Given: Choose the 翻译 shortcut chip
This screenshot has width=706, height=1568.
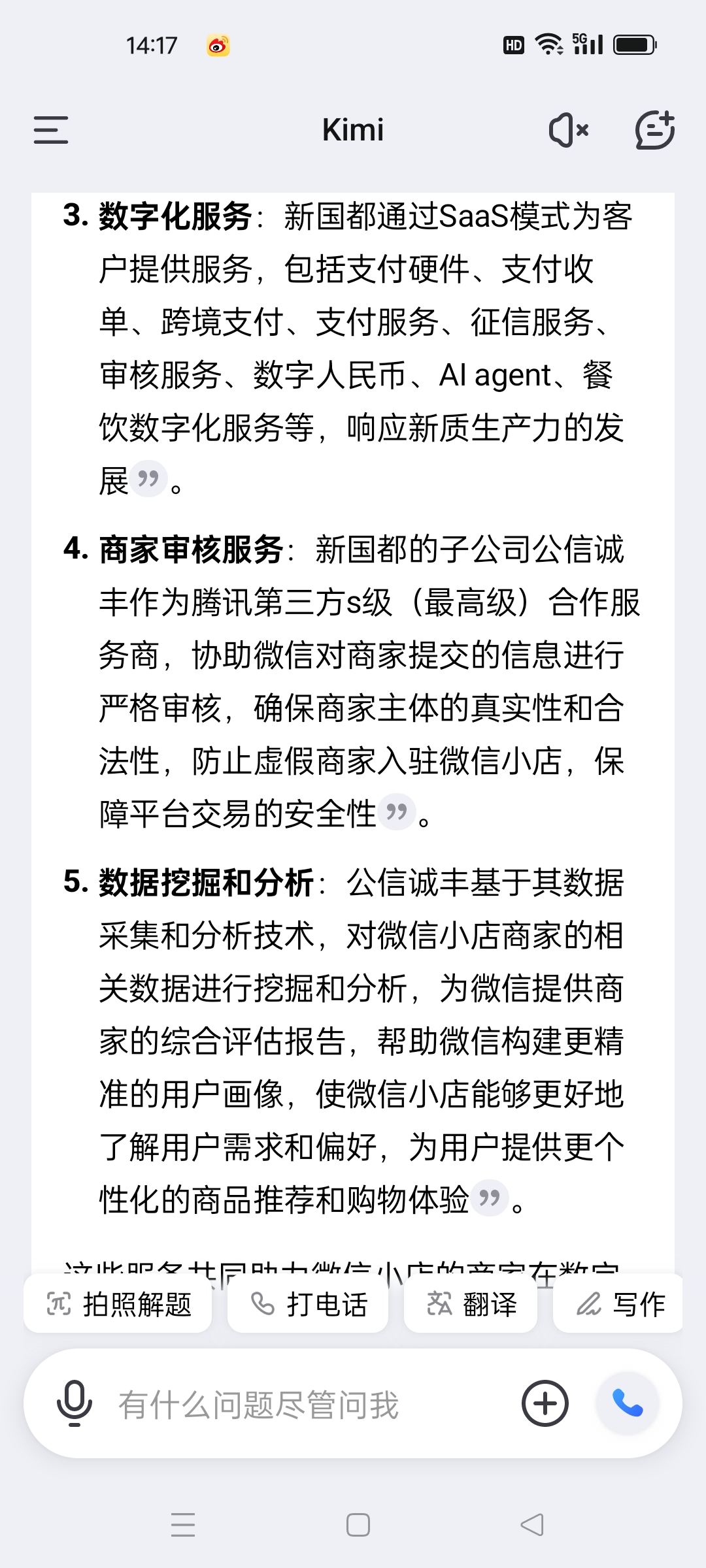Looking at the screenshot, I should [x=471, y=1304].
